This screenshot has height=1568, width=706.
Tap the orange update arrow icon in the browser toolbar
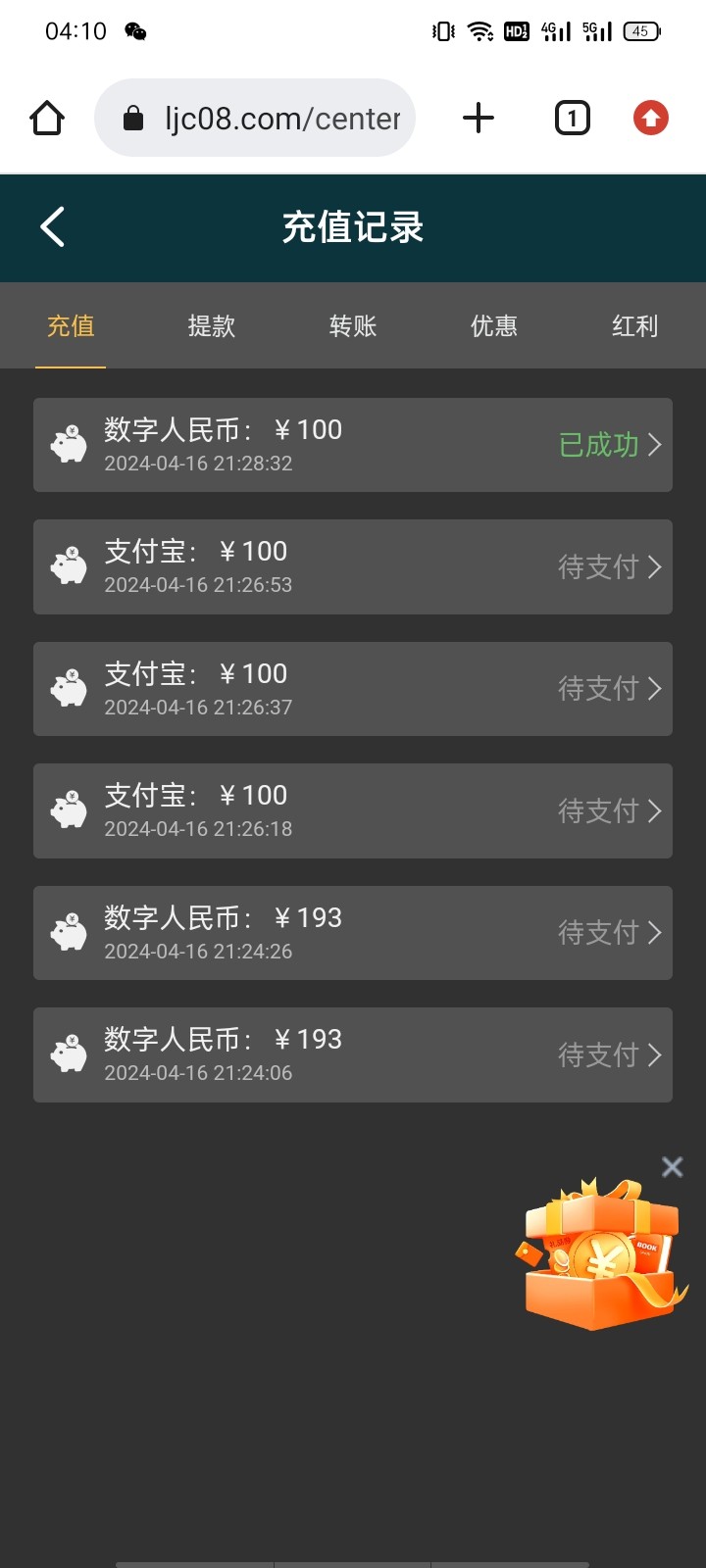[650, 118]
